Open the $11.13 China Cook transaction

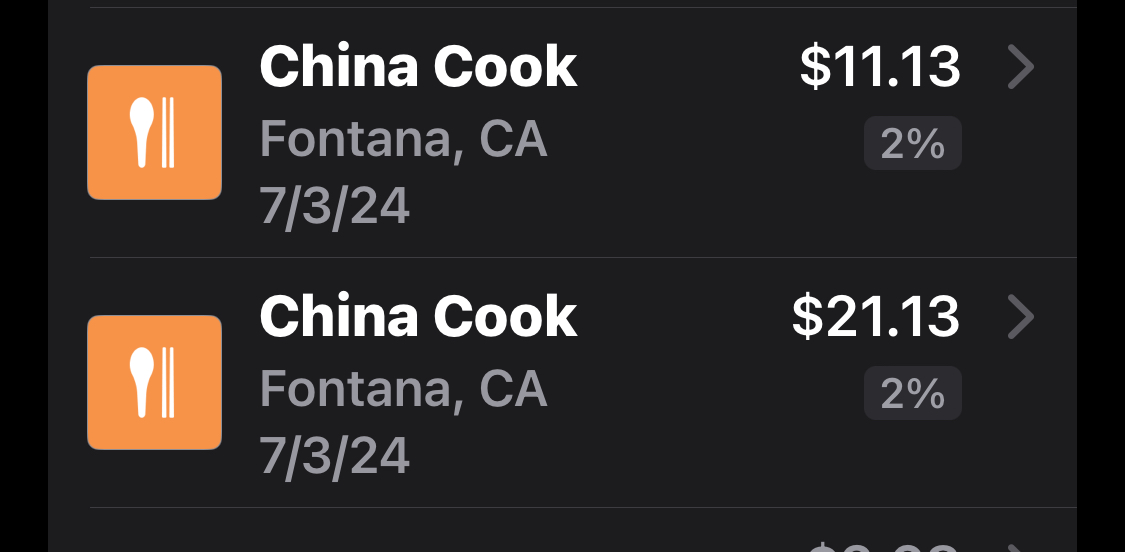pos(560,133)
